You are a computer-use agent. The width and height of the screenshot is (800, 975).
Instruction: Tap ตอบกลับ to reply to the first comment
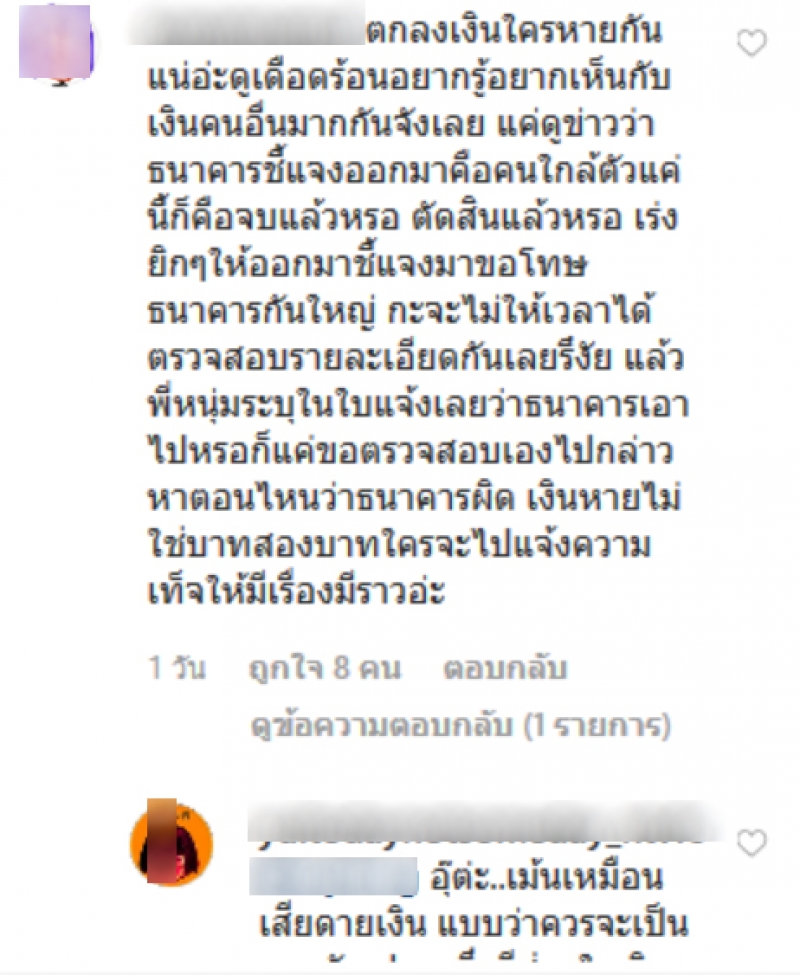pos(508,668)
